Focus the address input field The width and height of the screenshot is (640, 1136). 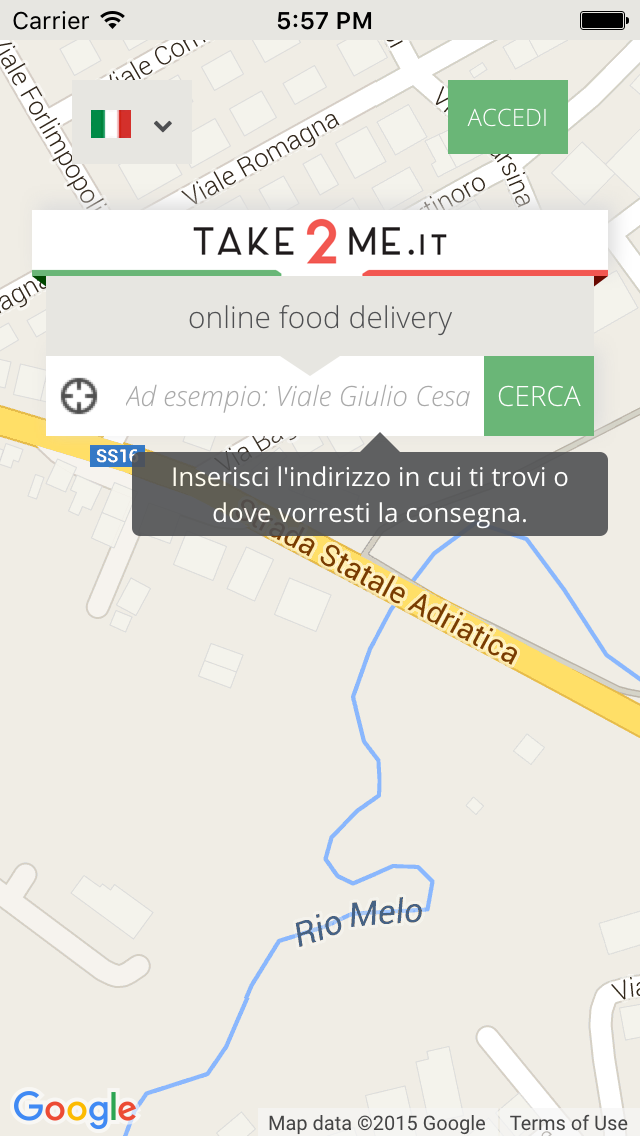(x=297, y=396)
